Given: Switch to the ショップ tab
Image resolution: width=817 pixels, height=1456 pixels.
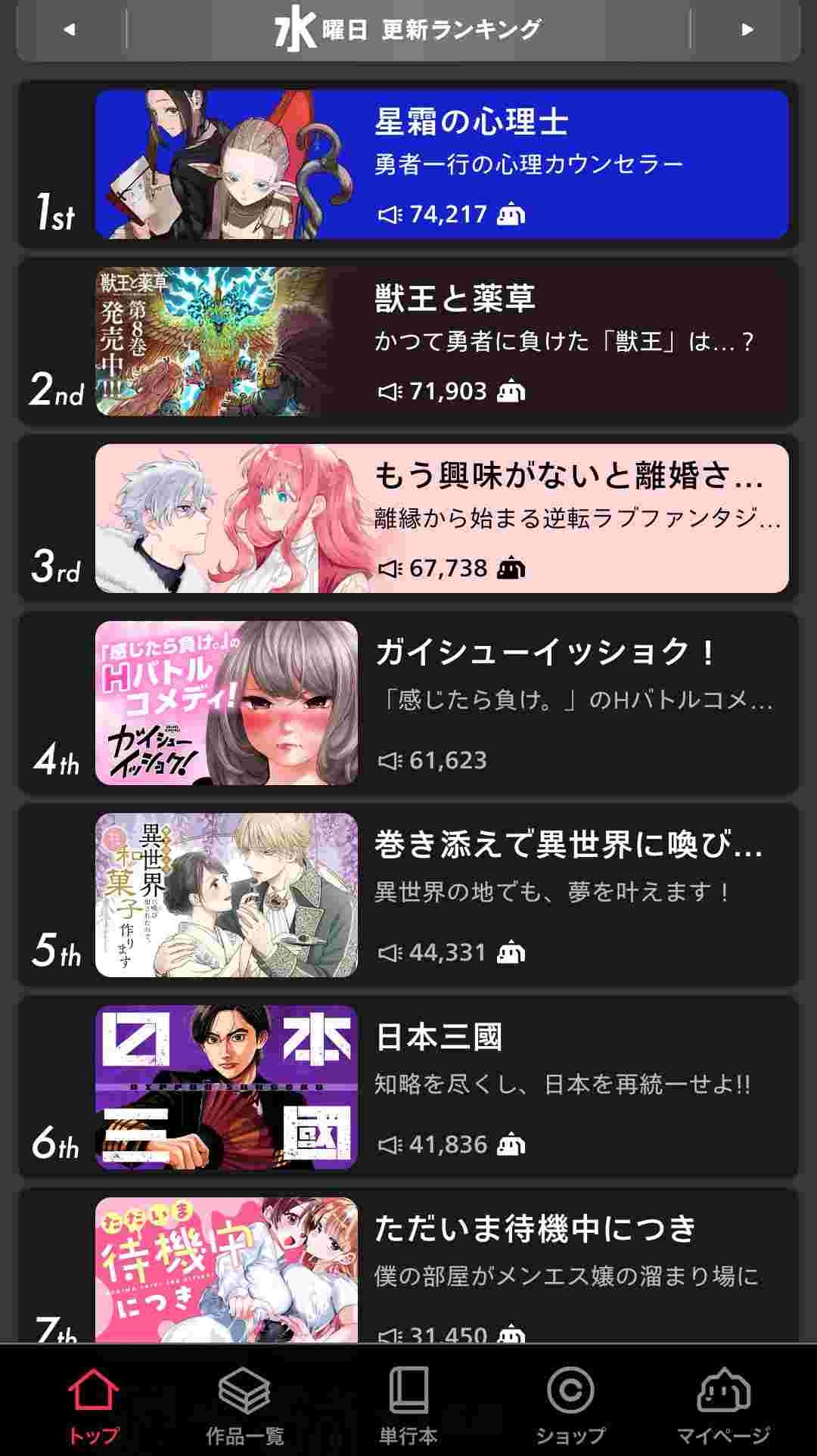Looking at the screenshot, I should (570, 1405).
